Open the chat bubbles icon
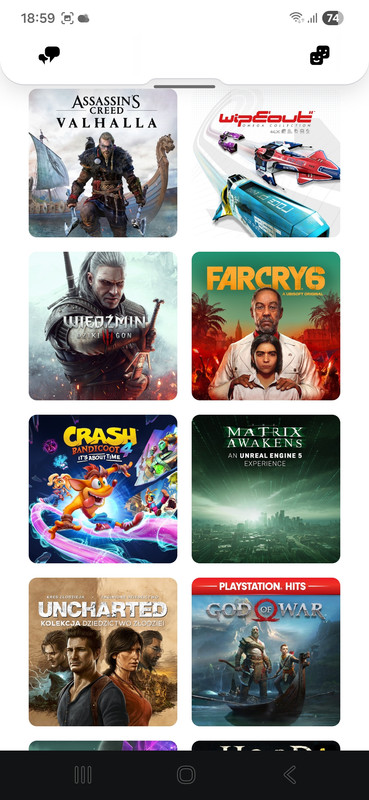369x800 pixels. tap(50, 55)
